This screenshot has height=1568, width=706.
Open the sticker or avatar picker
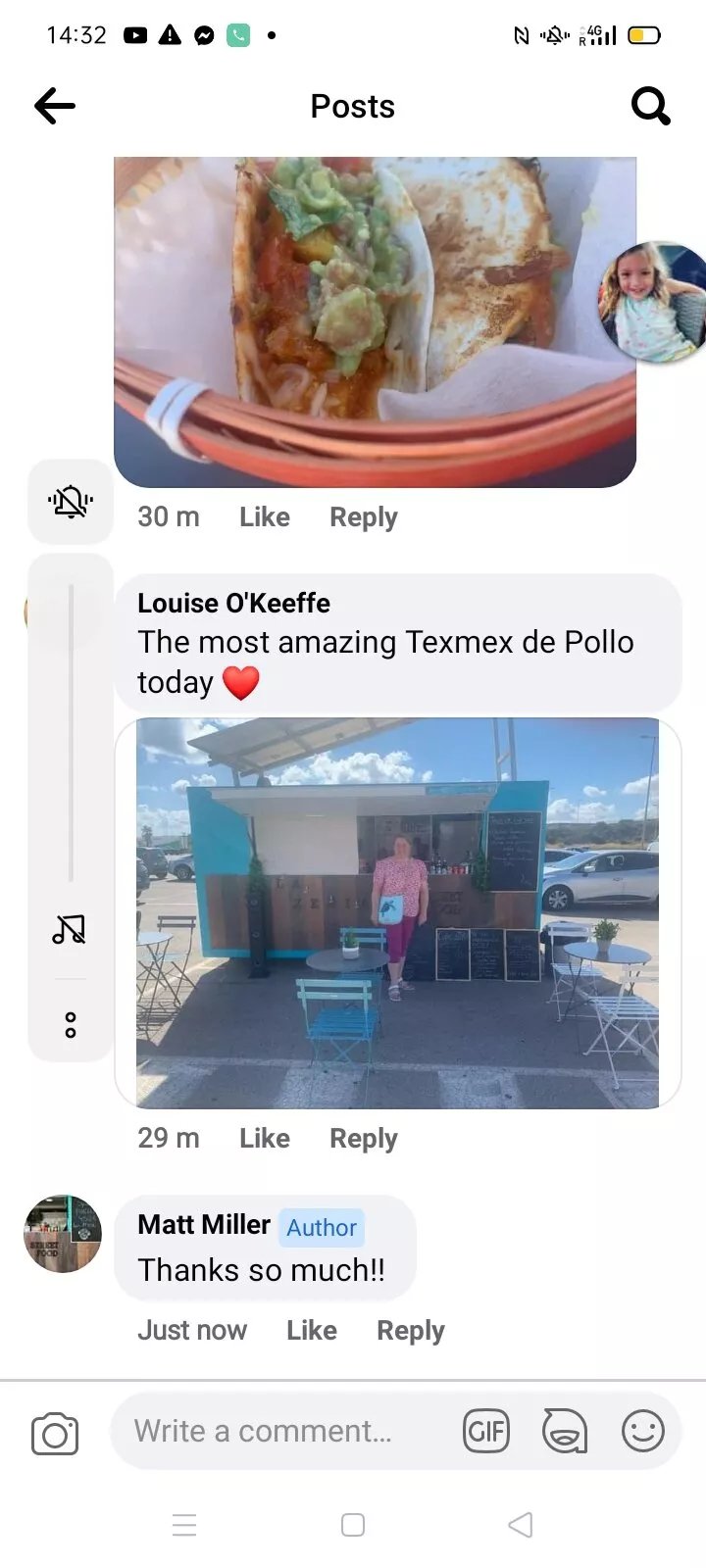tap(565, 1432)
